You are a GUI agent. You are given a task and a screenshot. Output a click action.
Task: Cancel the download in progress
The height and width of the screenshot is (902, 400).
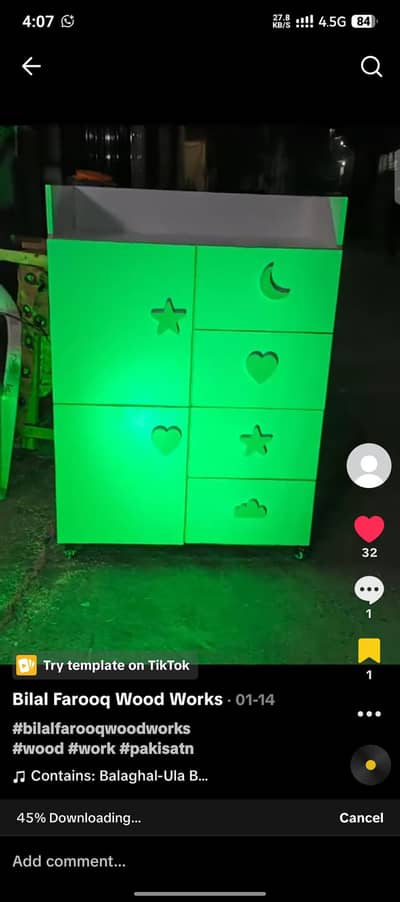[x=361, y=818]
